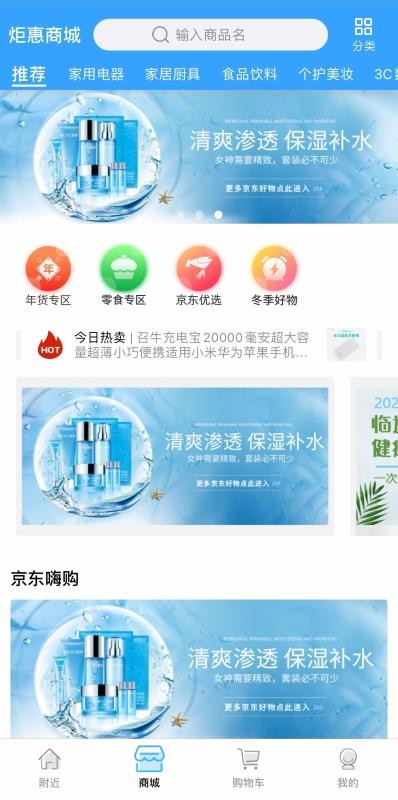Screen dimensions: 398x800
Task: Open the 今日热卖 power bank item
Action: point(199,345)
